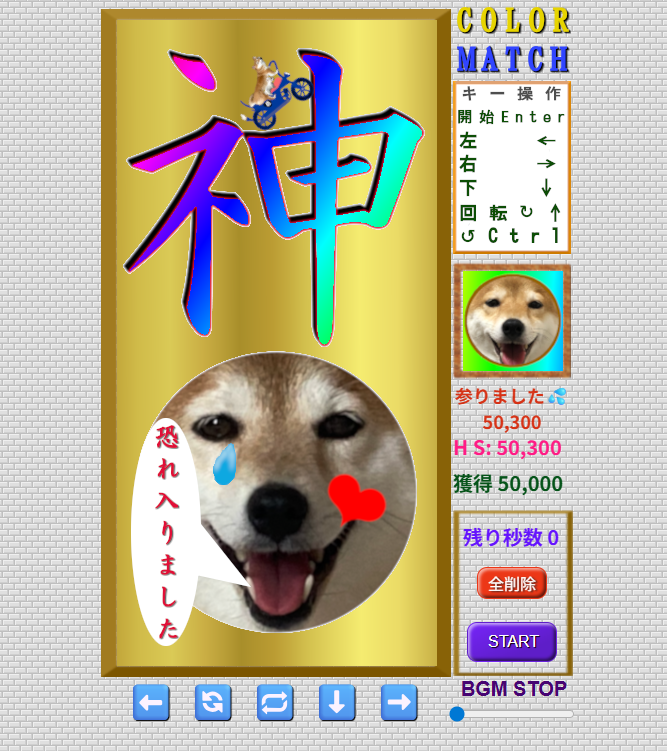Move the piece left with the arrow button
667x751 pixels.
click(x=151, y=702)
